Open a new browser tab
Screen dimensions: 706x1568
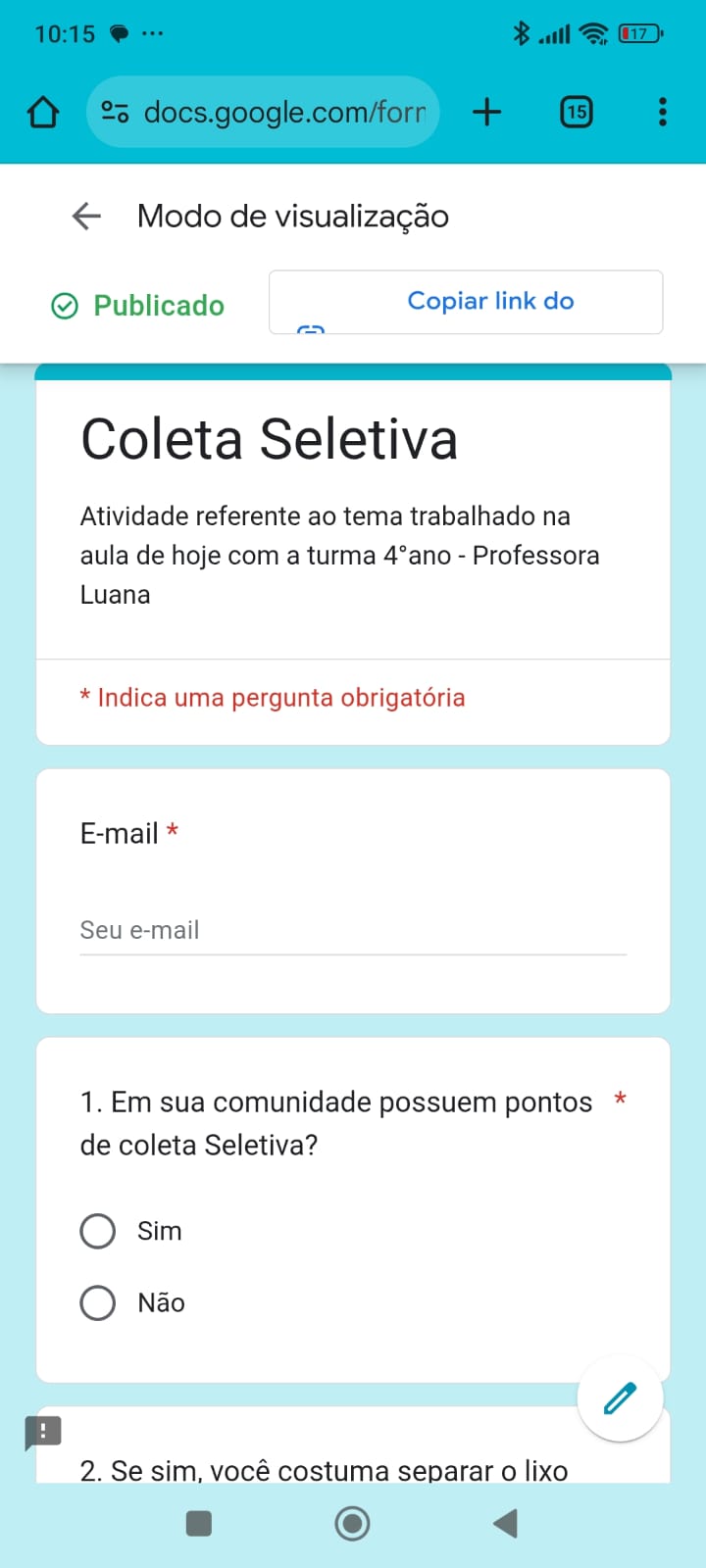pos(486,112)
